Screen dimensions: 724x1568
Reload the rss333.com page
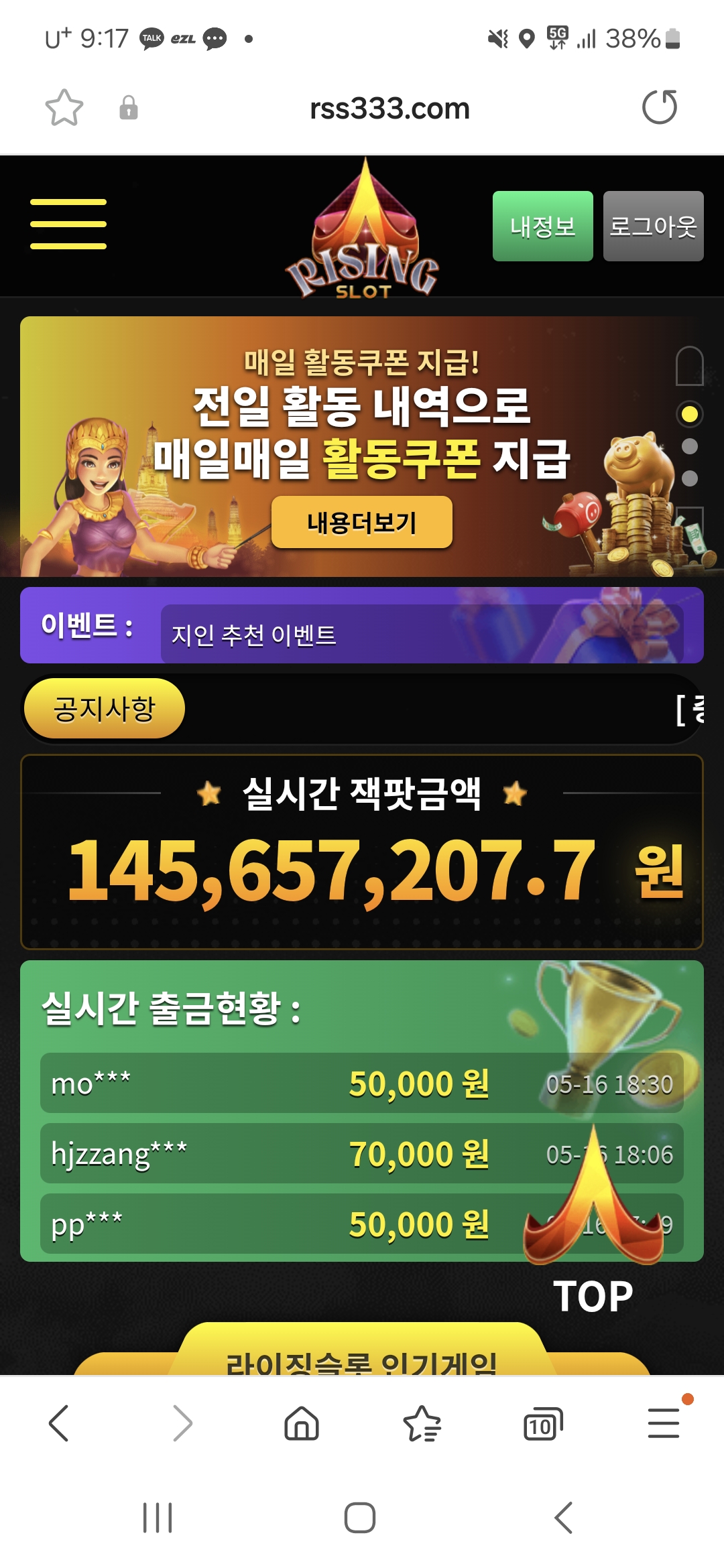click(x=659, y=108)
